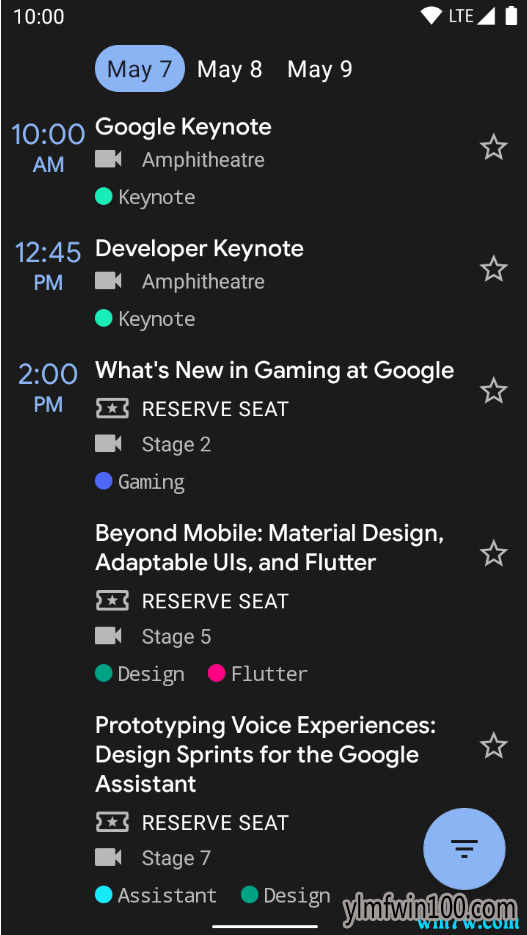Star What's New in Gaming session
The width and height of the screenshot is (527, 935).
(x=494, y=391)
